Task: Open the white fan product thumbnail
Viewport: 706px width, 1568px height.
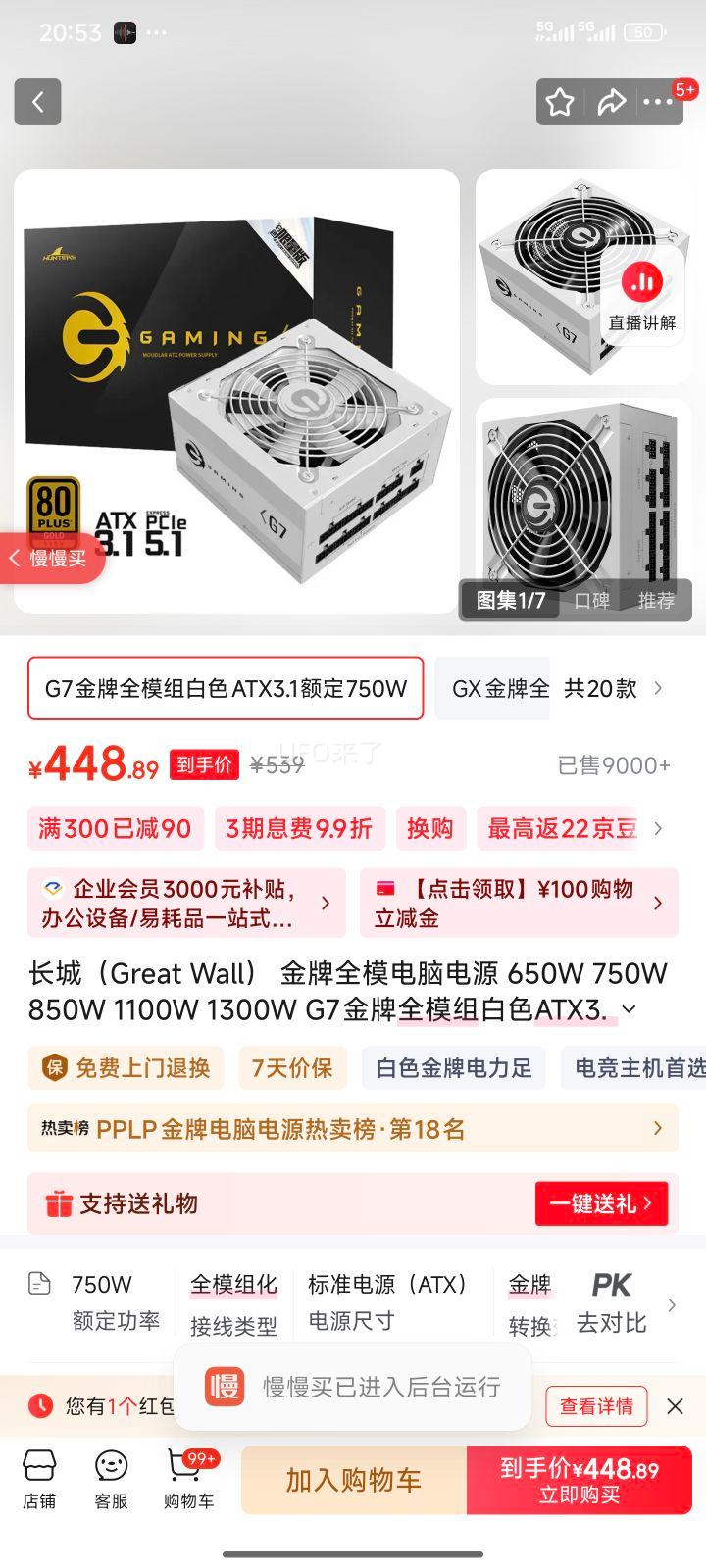Action: pos(582,275)
